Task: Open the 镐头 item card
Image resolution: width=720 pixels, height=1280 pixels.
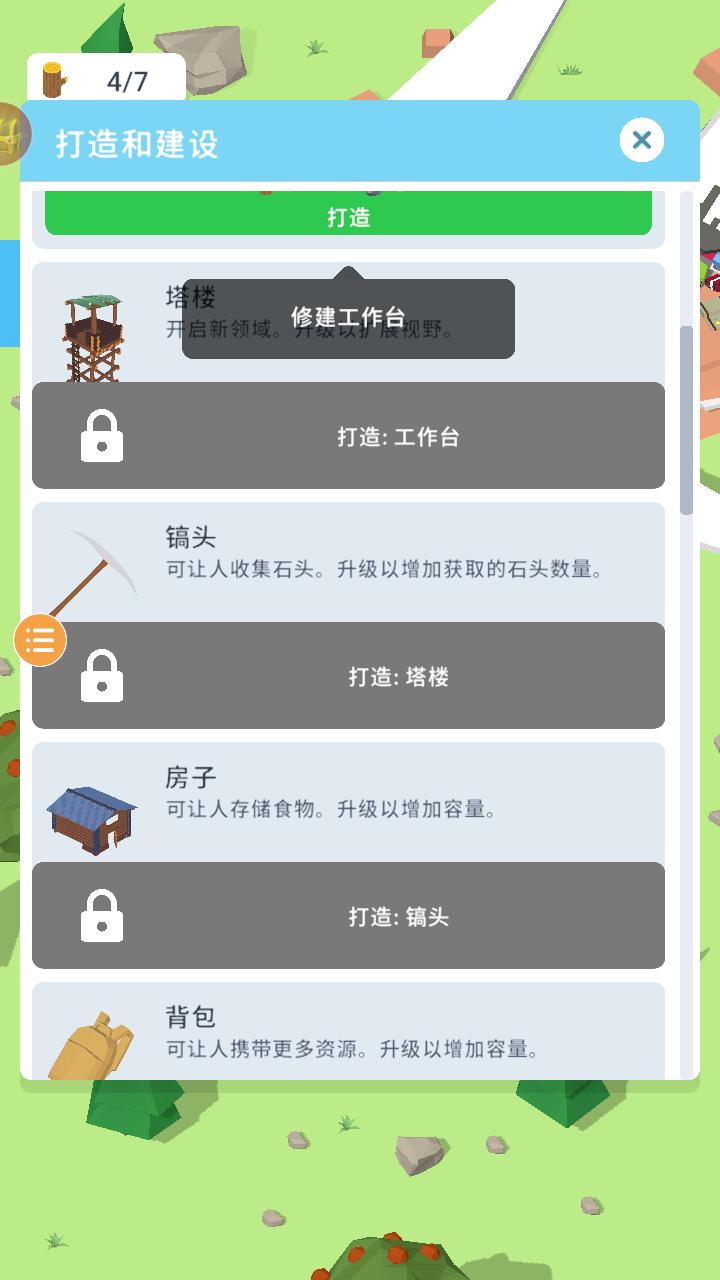Action: point(348,562)
